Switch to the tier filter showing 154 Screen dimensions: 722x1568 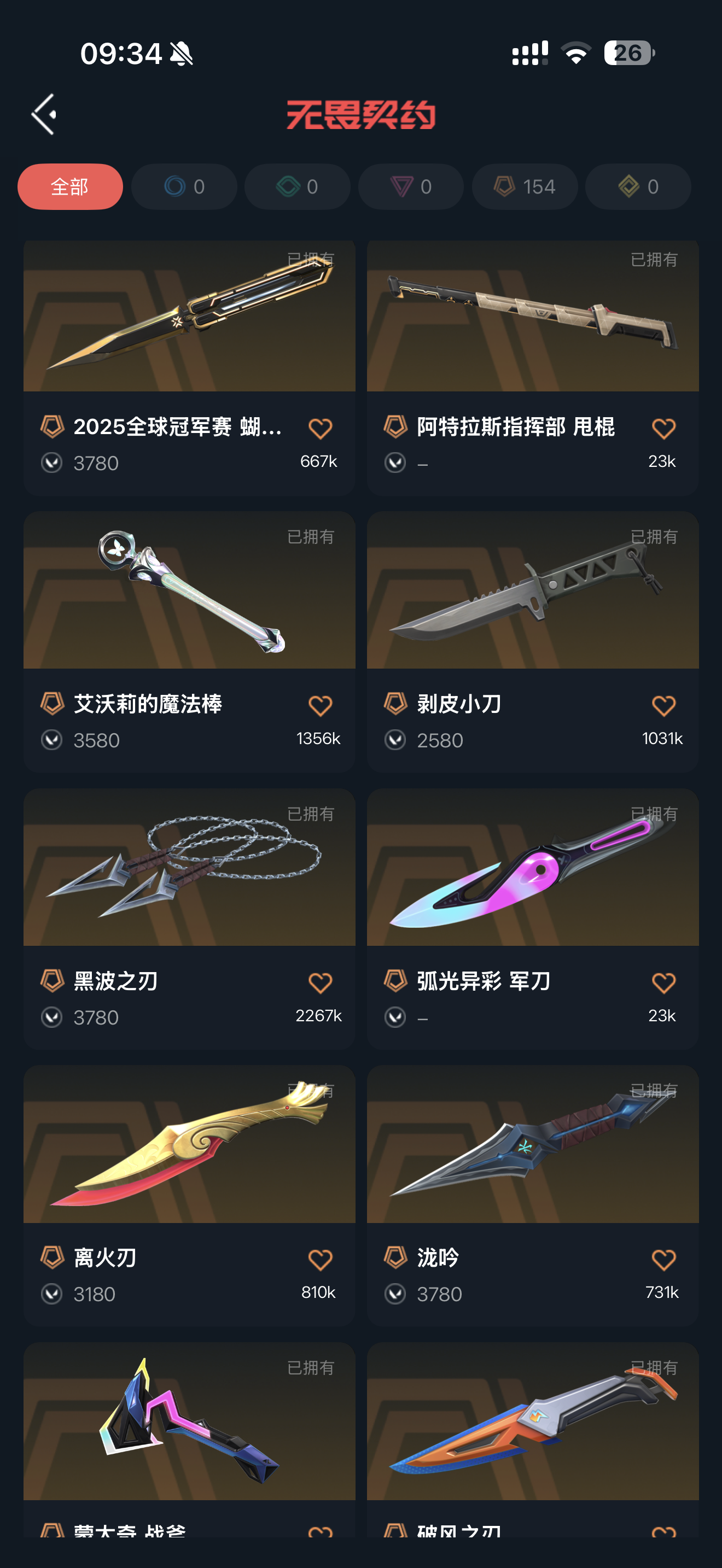point(525,186)
